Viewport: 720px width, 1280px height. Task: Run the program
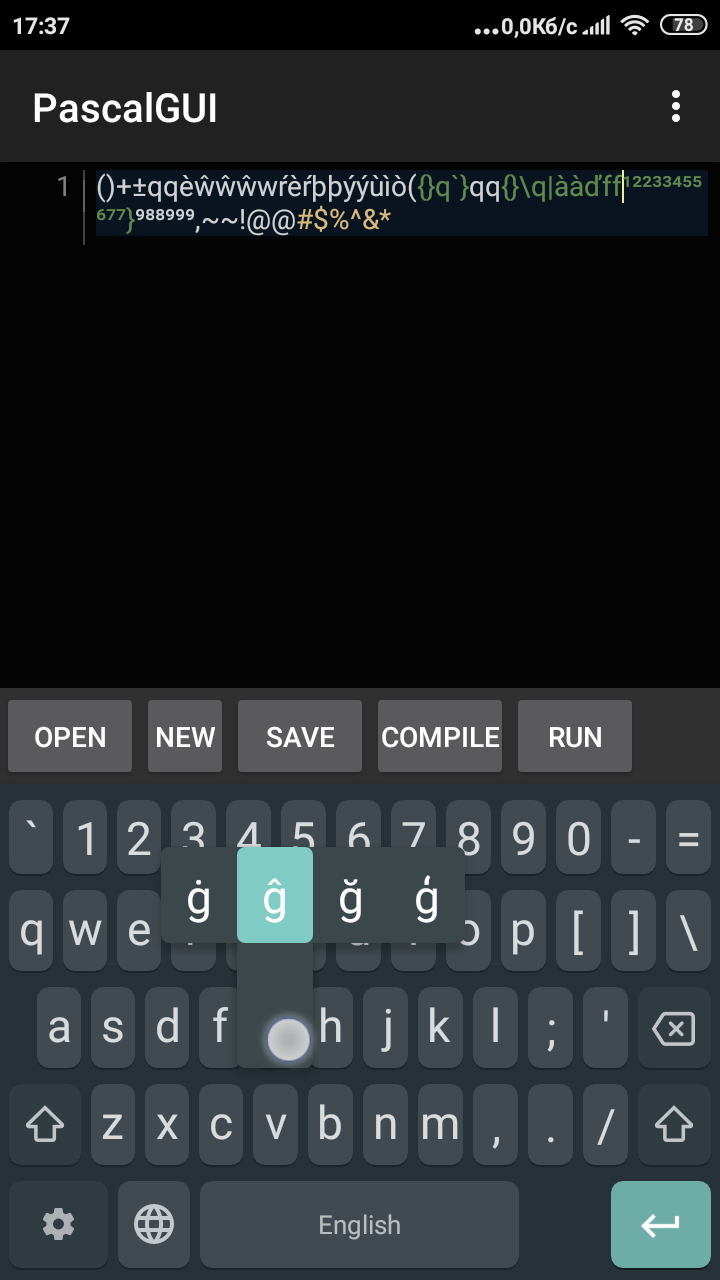(x=575, y=737)
